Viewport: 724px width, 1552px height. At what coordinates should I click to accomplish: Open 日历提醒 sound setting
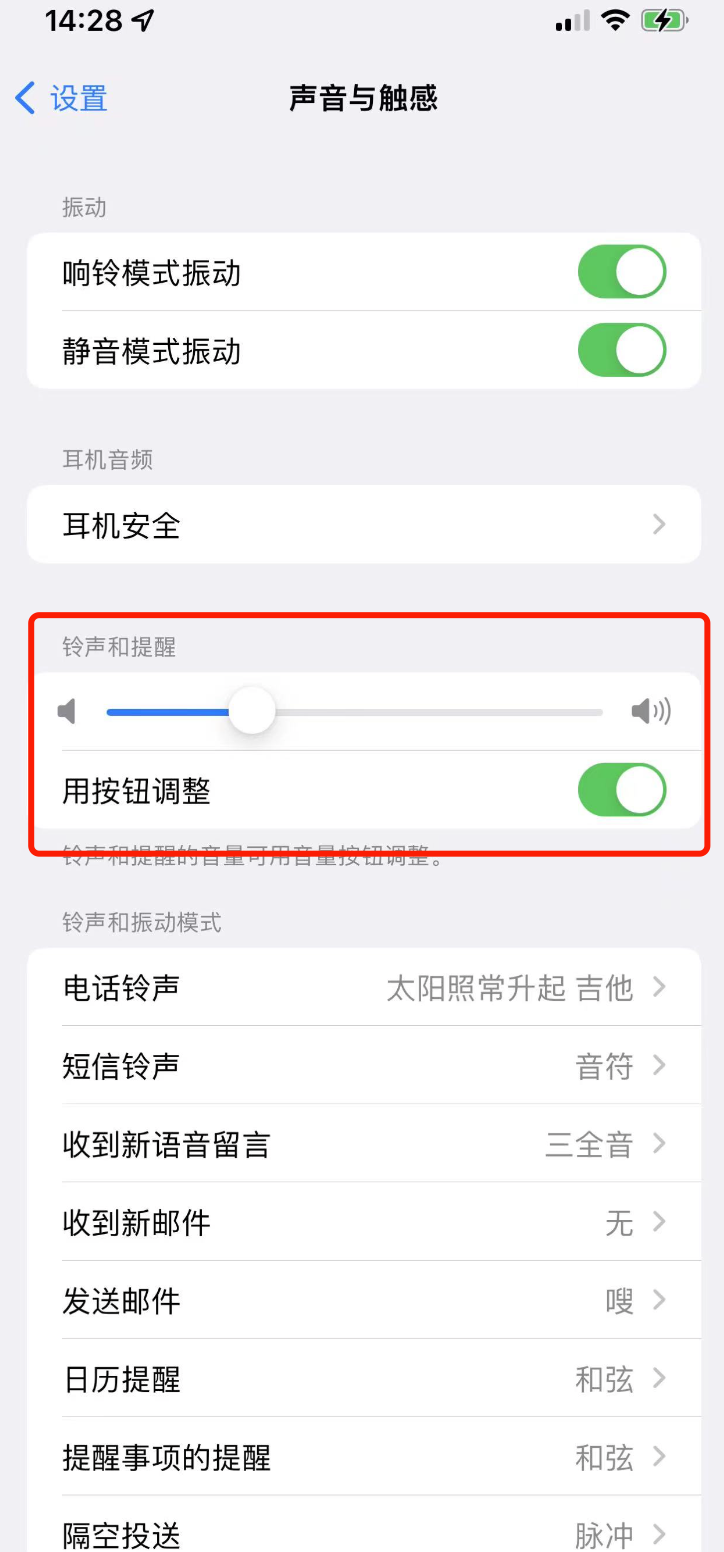click(x=363, y=1379)
